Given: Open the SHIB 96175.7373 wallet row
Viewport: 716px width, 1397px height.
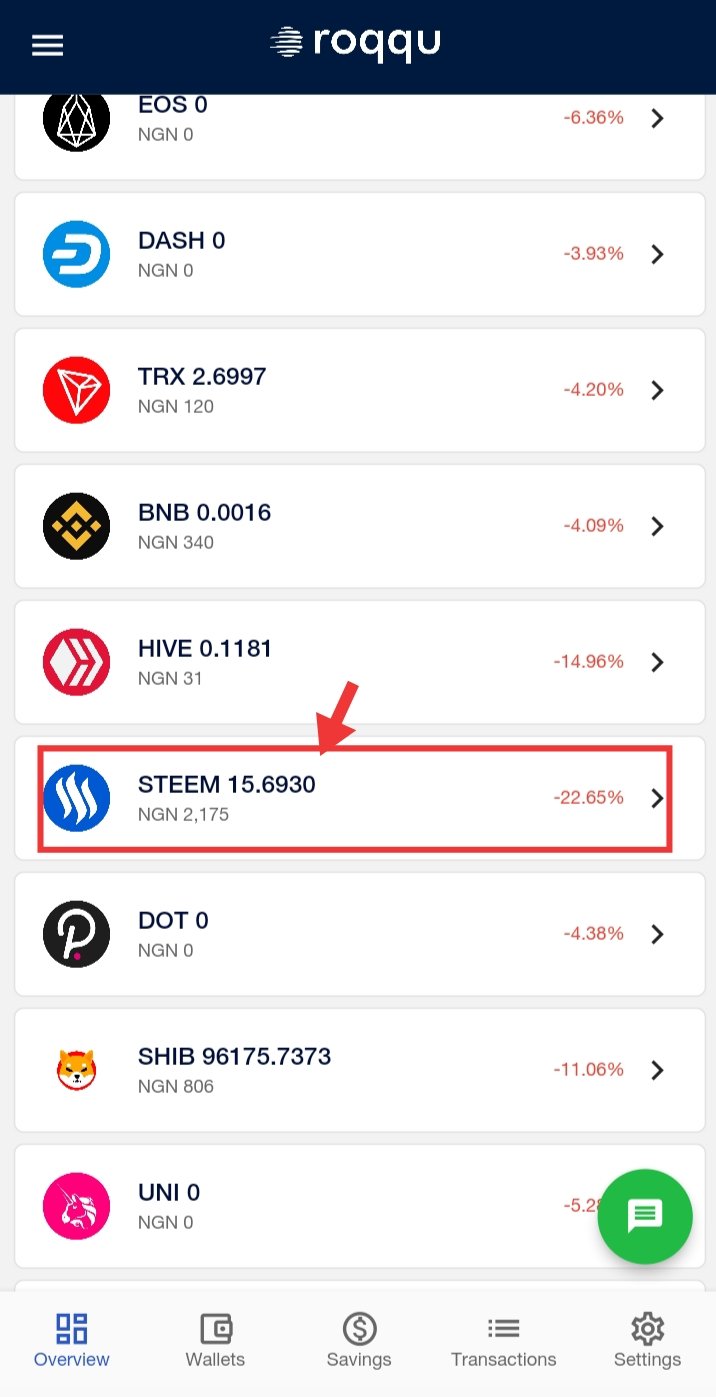Looking at the screenshot, I should pyautogui.click(x=360, y=1070).
